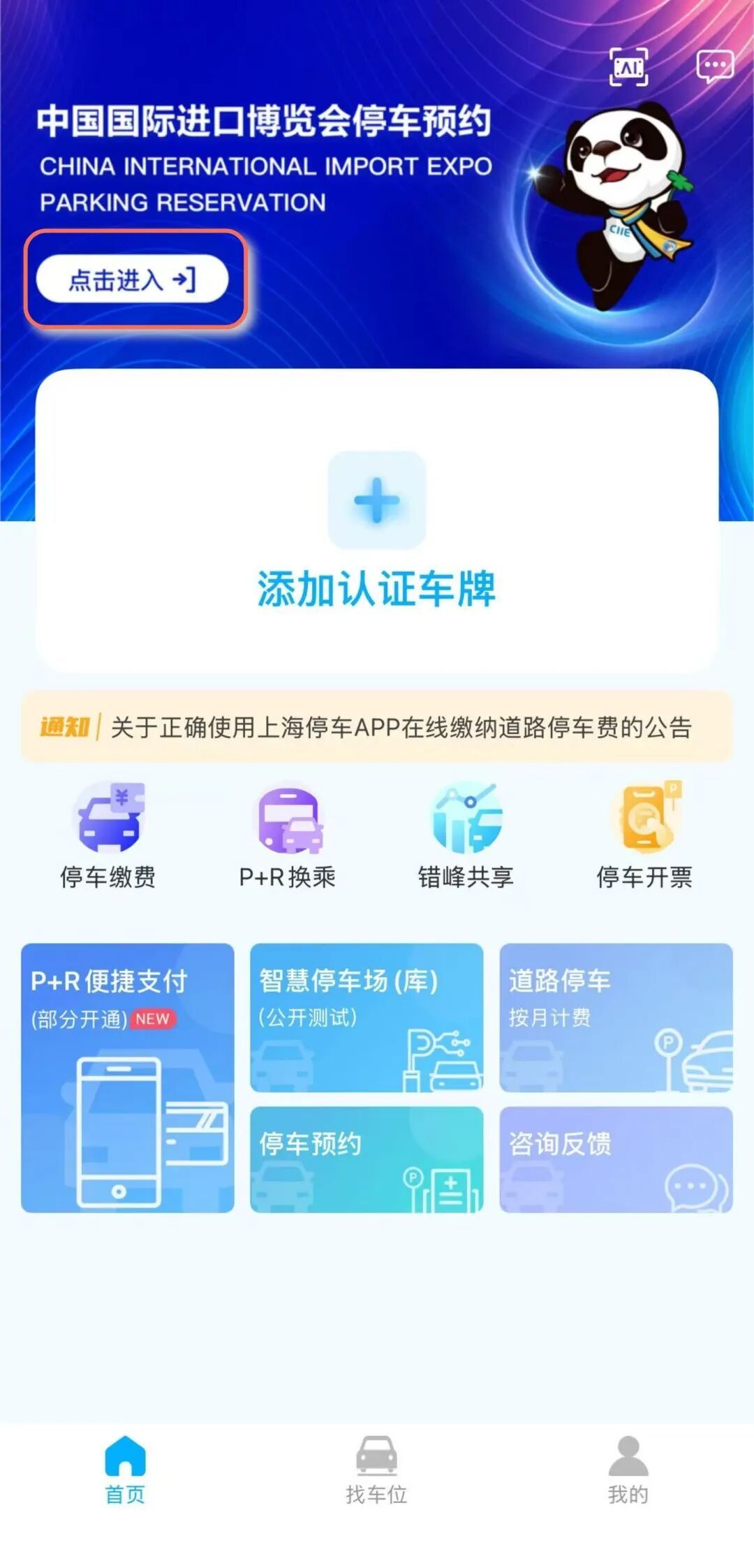Open the 停车预约 reservation card
This screenshot has width=754, height=1568.
367,1159
